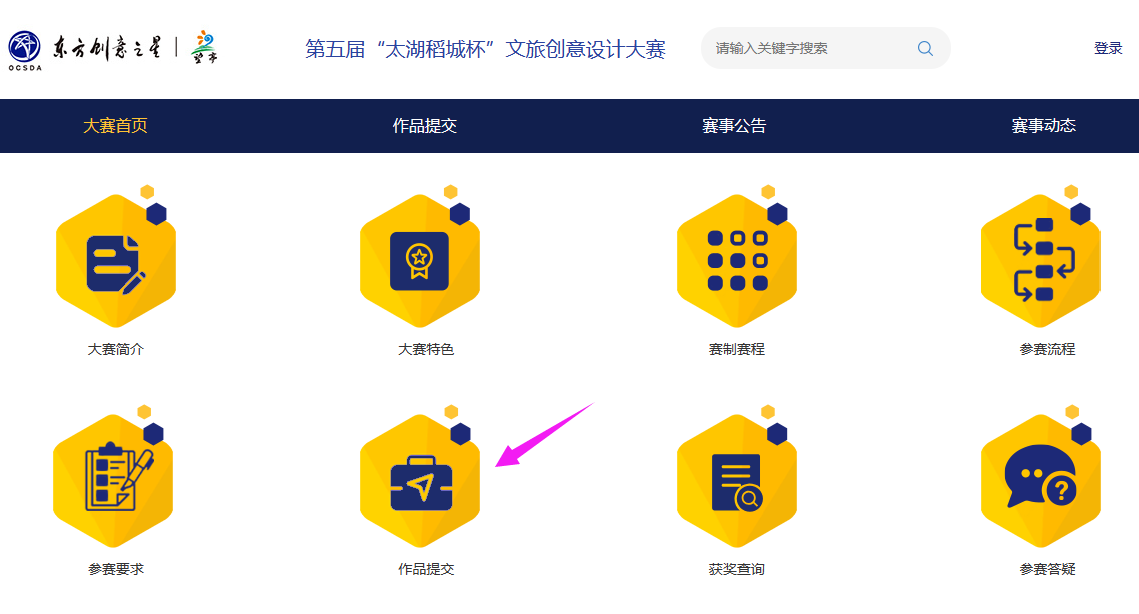
Task: Open the 登录 login link
Action: tap(1108, 48)
